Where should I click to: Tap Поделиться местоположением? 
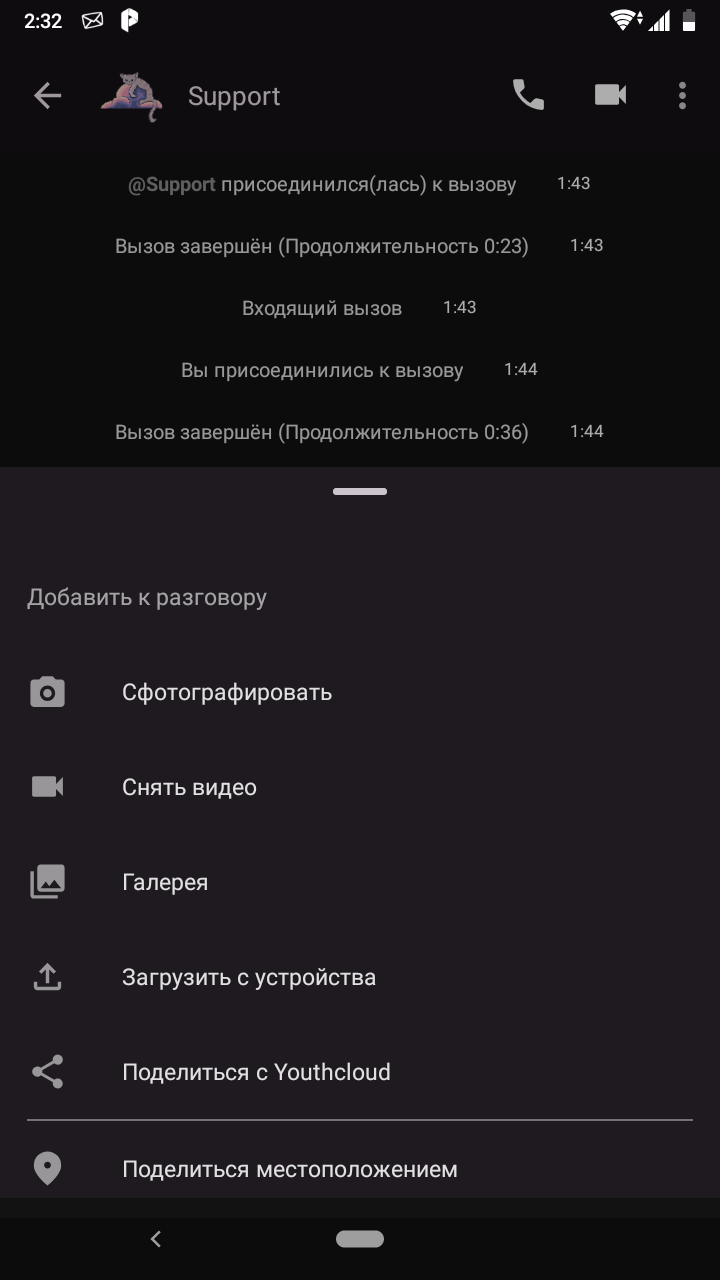[x=289, y=1169]
